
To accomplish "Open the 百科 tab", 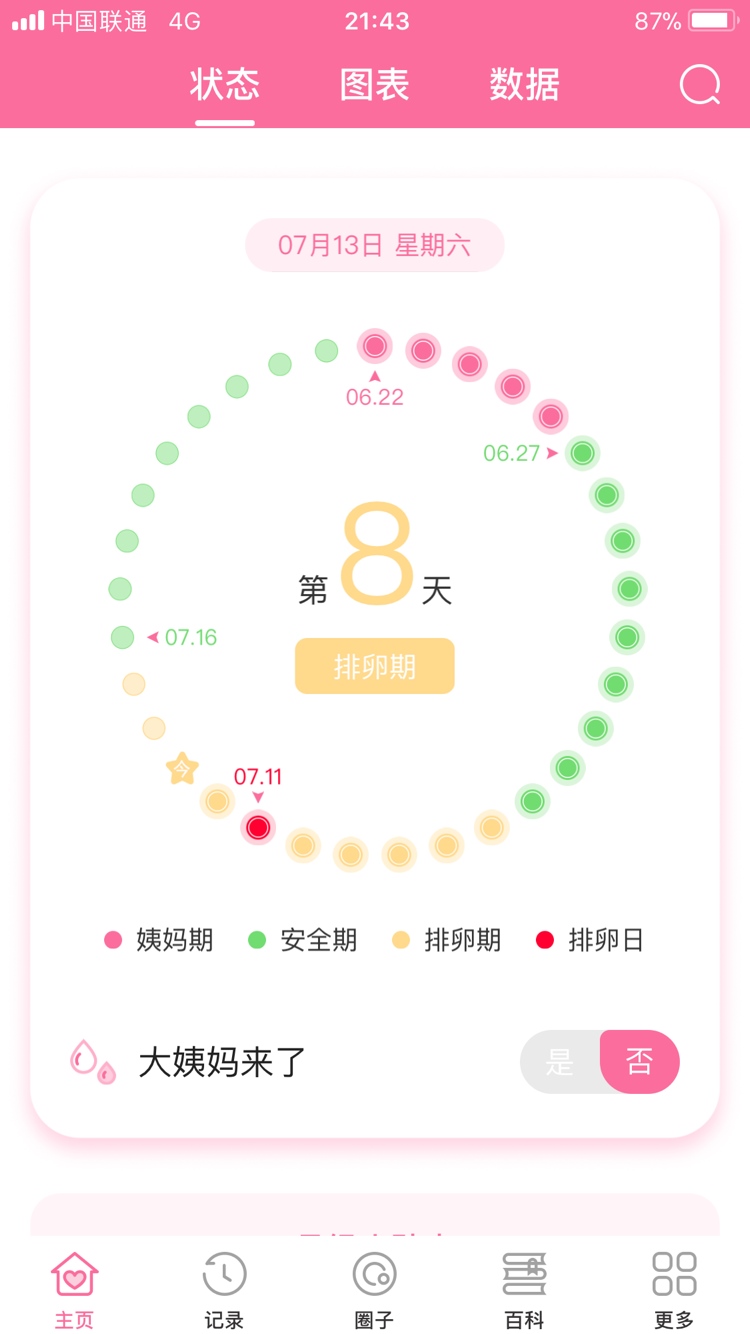I will [x=525, y=1290].
